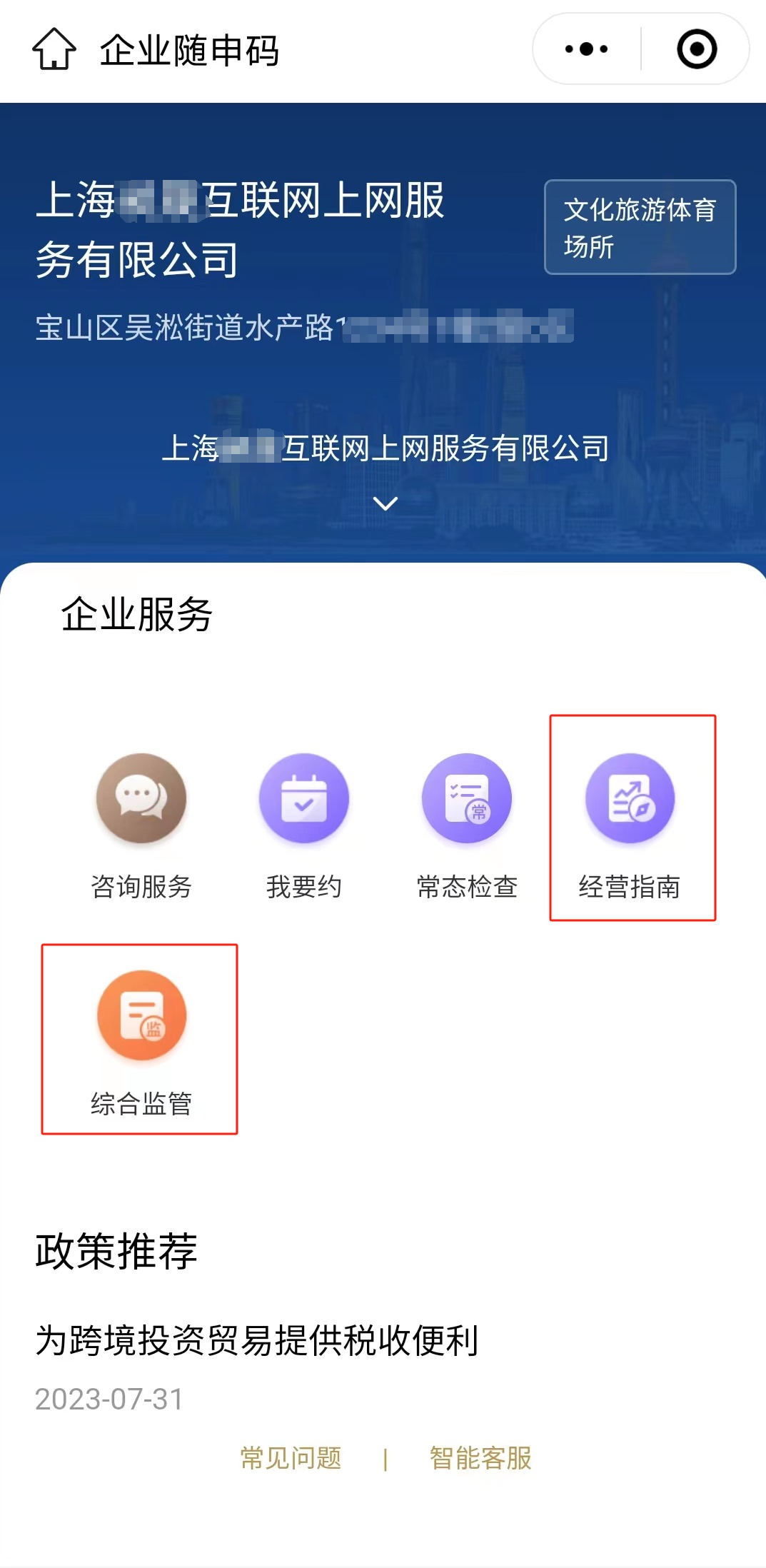
Task: Close the mini program with the circle button
Action: tap(696, 49)
